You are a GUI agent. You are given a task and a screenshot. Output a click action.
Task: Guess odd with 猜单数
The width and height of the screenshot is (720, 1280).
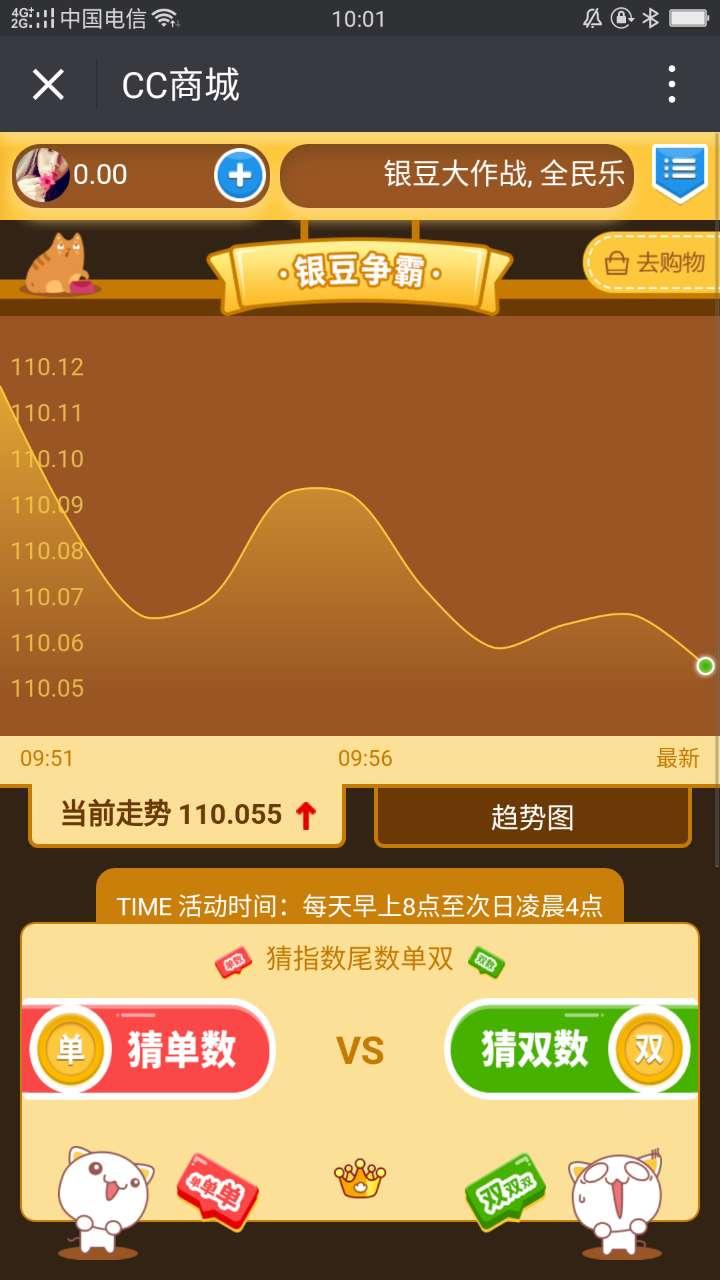[x=150, y=1049]
